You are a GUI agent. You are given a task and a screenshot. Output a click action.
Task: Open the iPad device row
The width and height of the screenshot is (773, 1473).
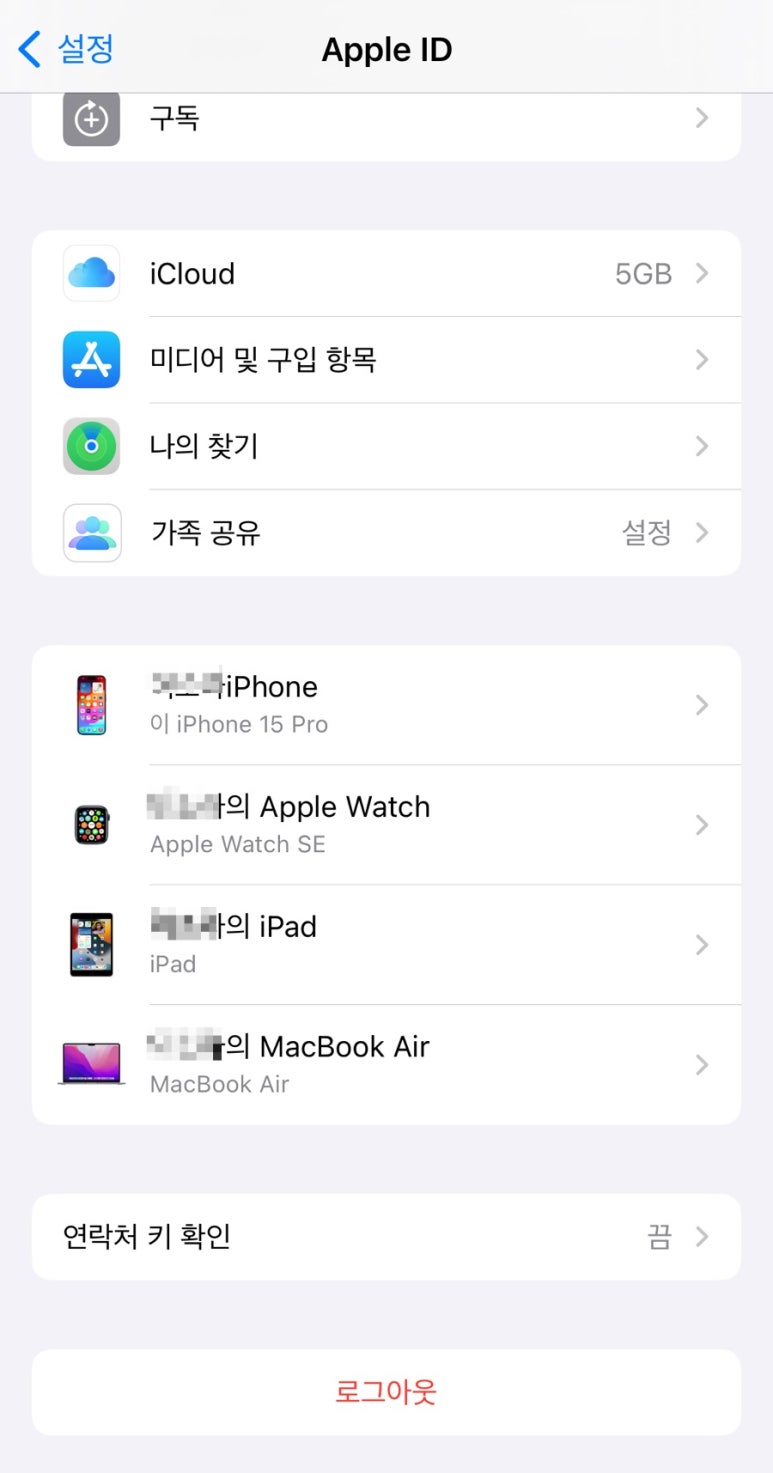click(x=386, y=945)
